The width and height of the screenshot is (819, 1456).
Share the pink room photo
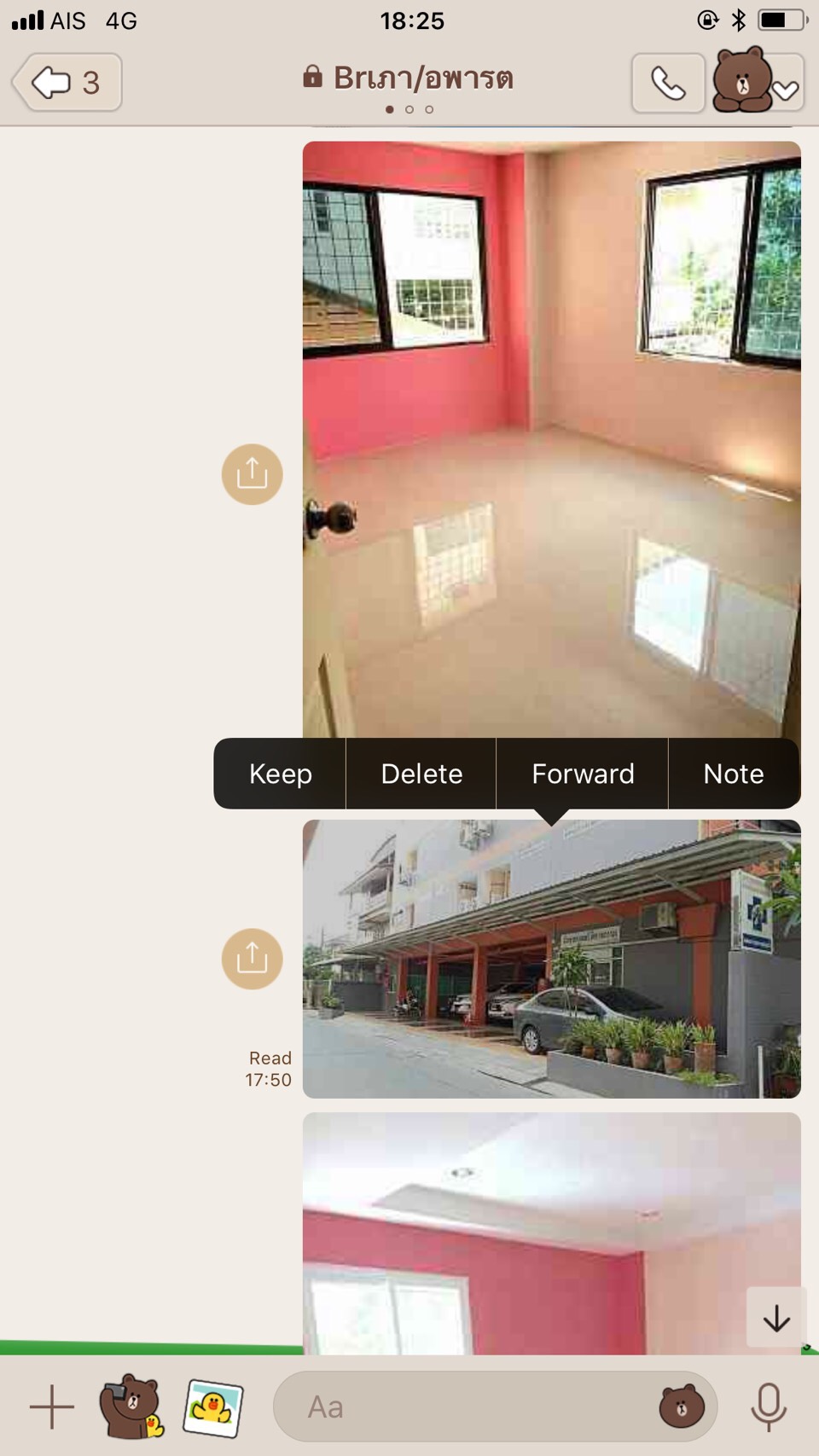tap(252, 474)
